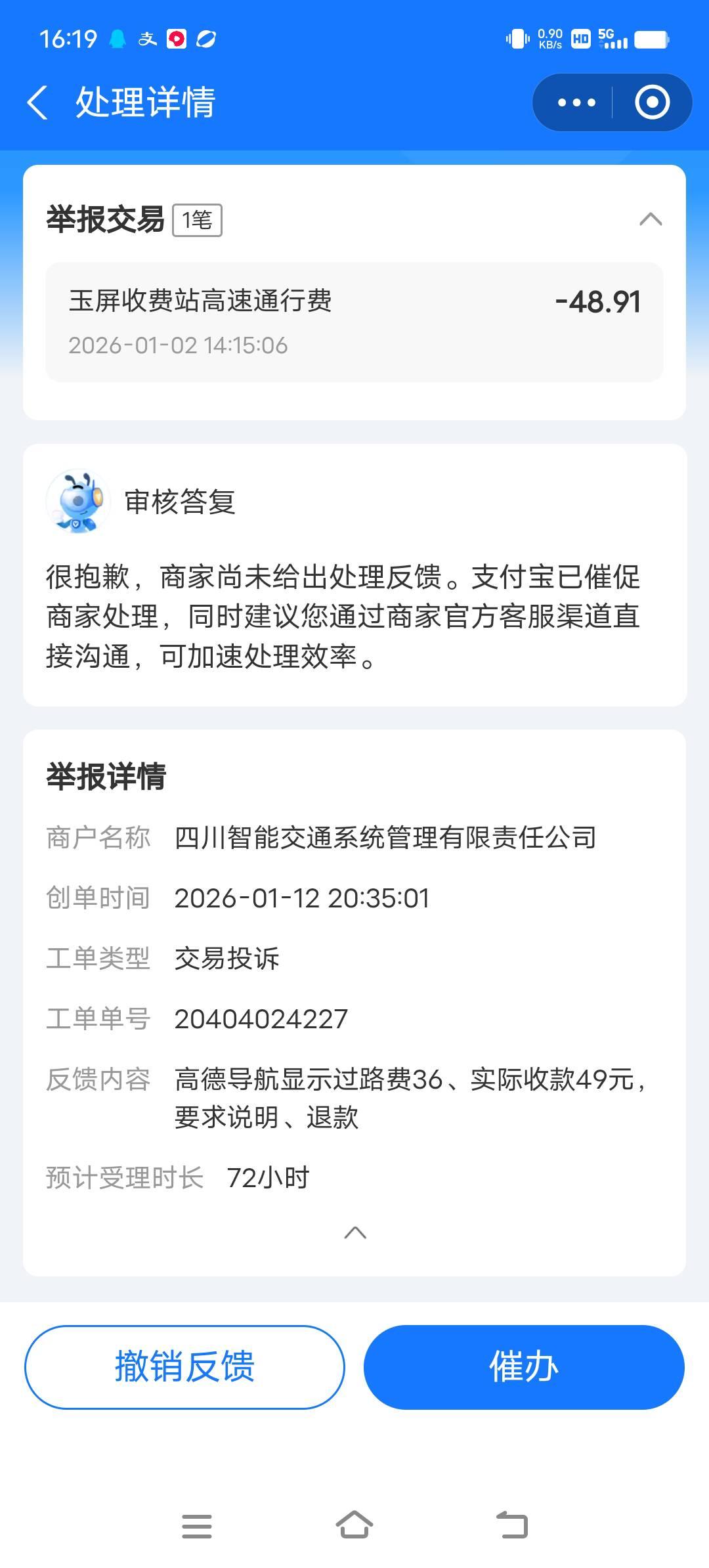Tap 催办 to urge processing

point(524,1367)
